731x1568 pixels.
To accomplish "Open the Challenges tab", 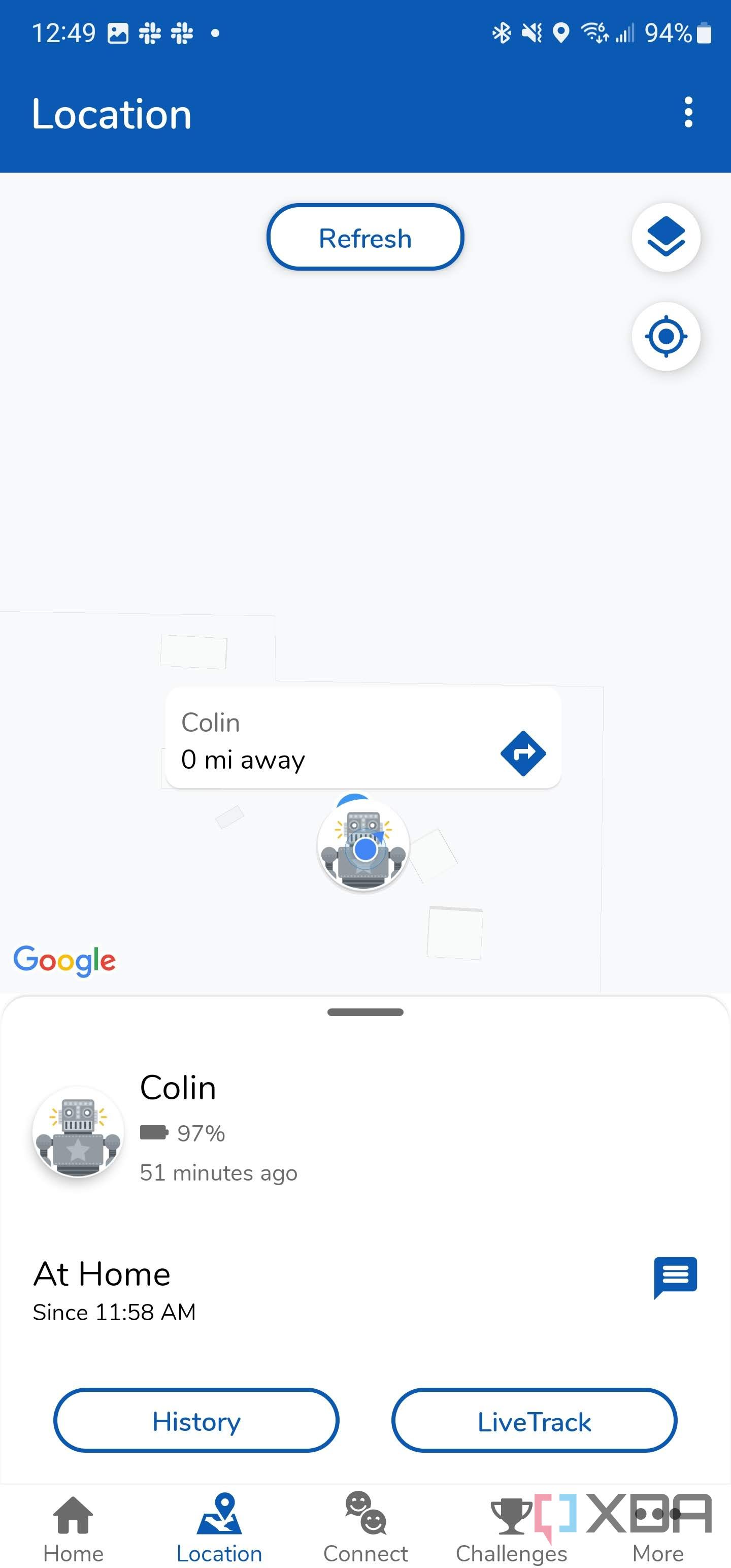I will click(511, 1528).
